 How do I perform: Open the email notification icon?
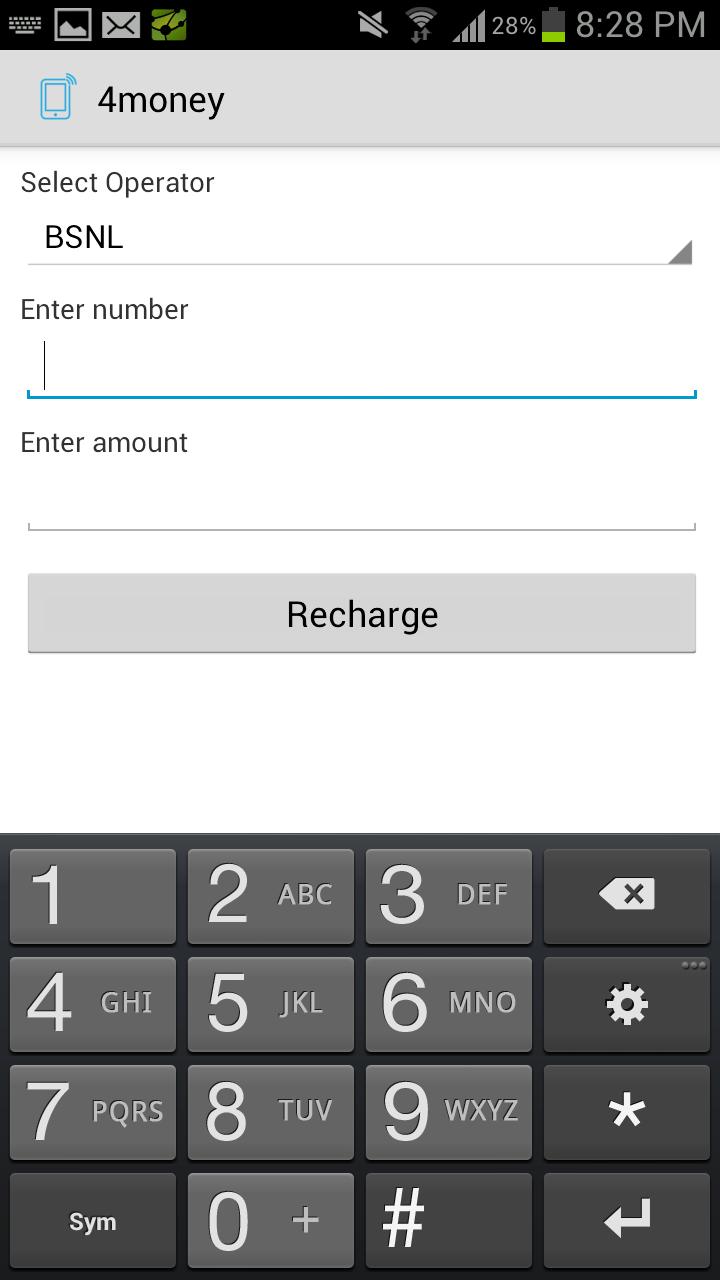(x=120, y=24)
